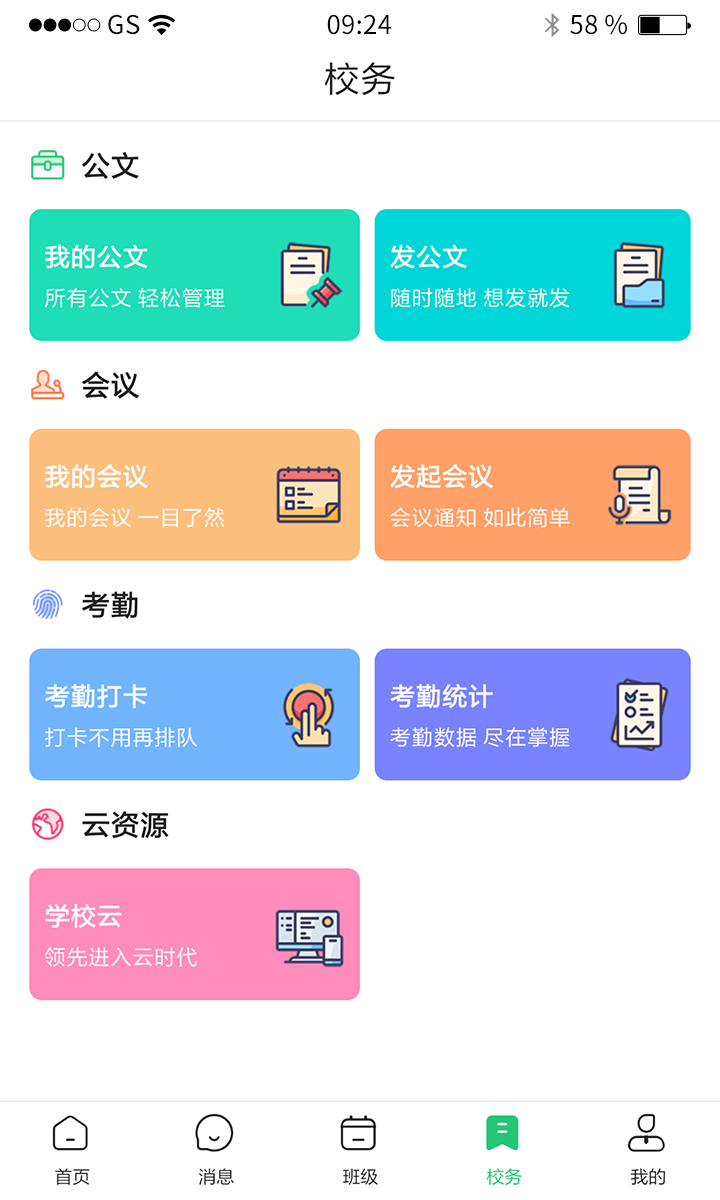Click the calendar icon on 我的会议 card
Viewport: 720px width, 1200px height.
point(308,492)
